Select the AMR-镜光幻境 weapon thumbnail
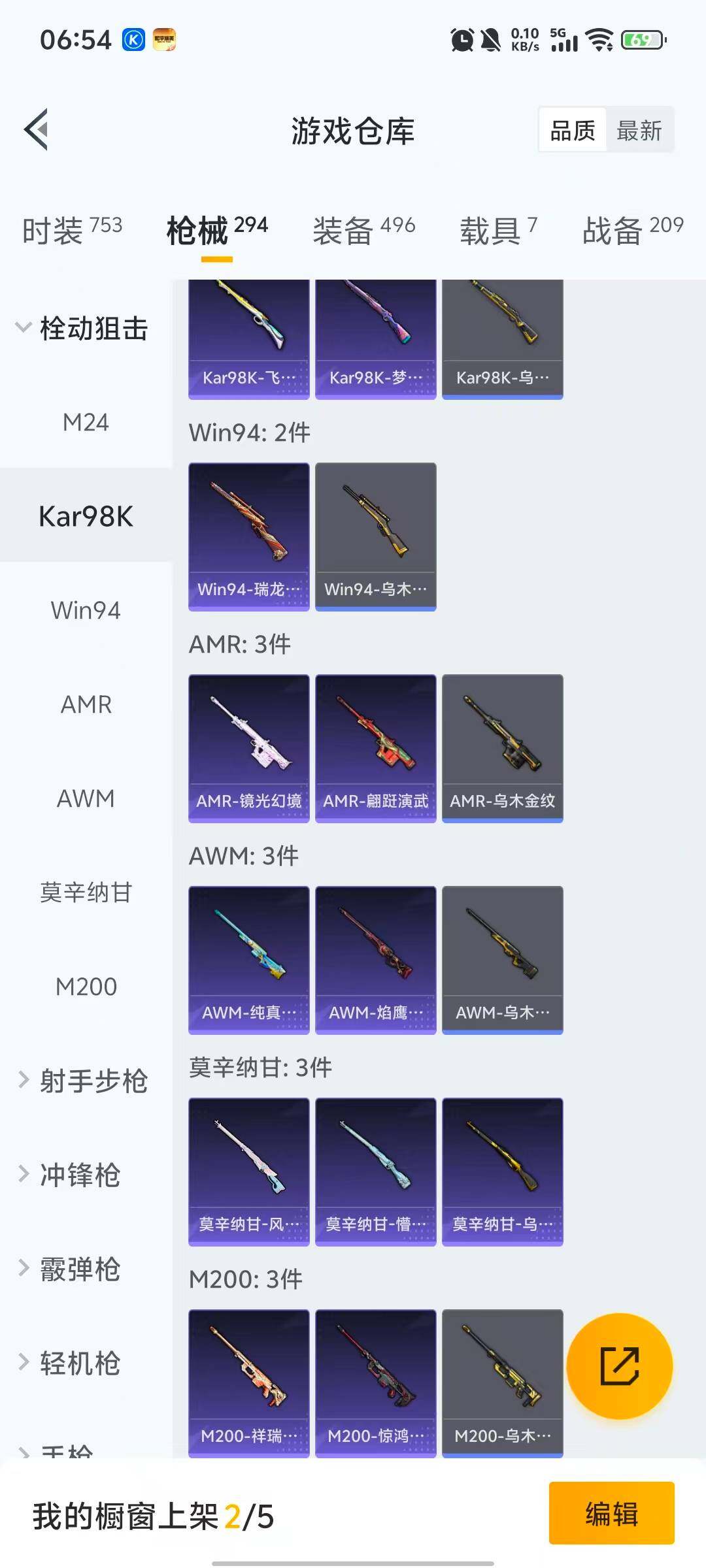The height and width of the screenshot is (1568, 706). click(x=248, y=745)
